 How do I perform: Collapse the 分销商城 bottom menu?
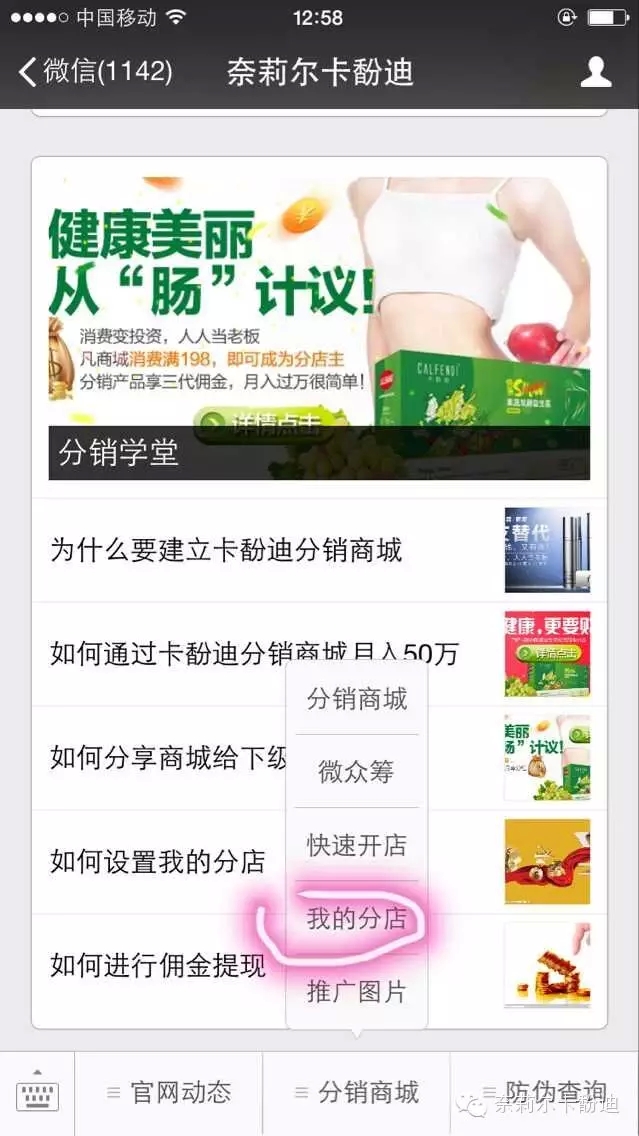(x=356, y=1093)
